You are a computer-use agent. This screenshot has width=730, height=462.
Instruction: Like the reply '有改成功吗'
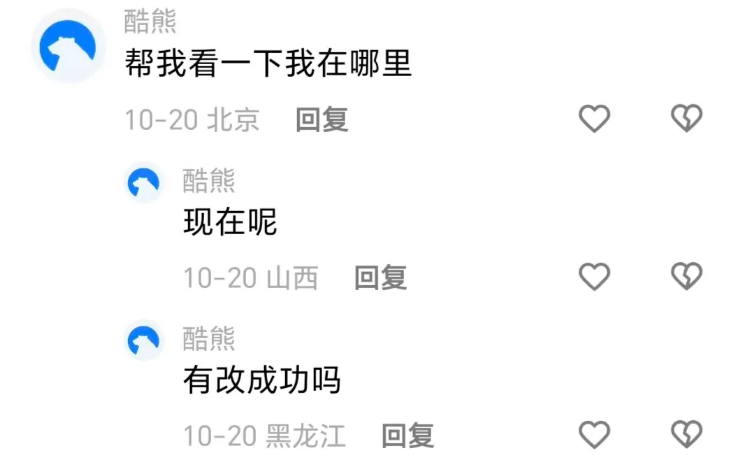tap(595, 435)
